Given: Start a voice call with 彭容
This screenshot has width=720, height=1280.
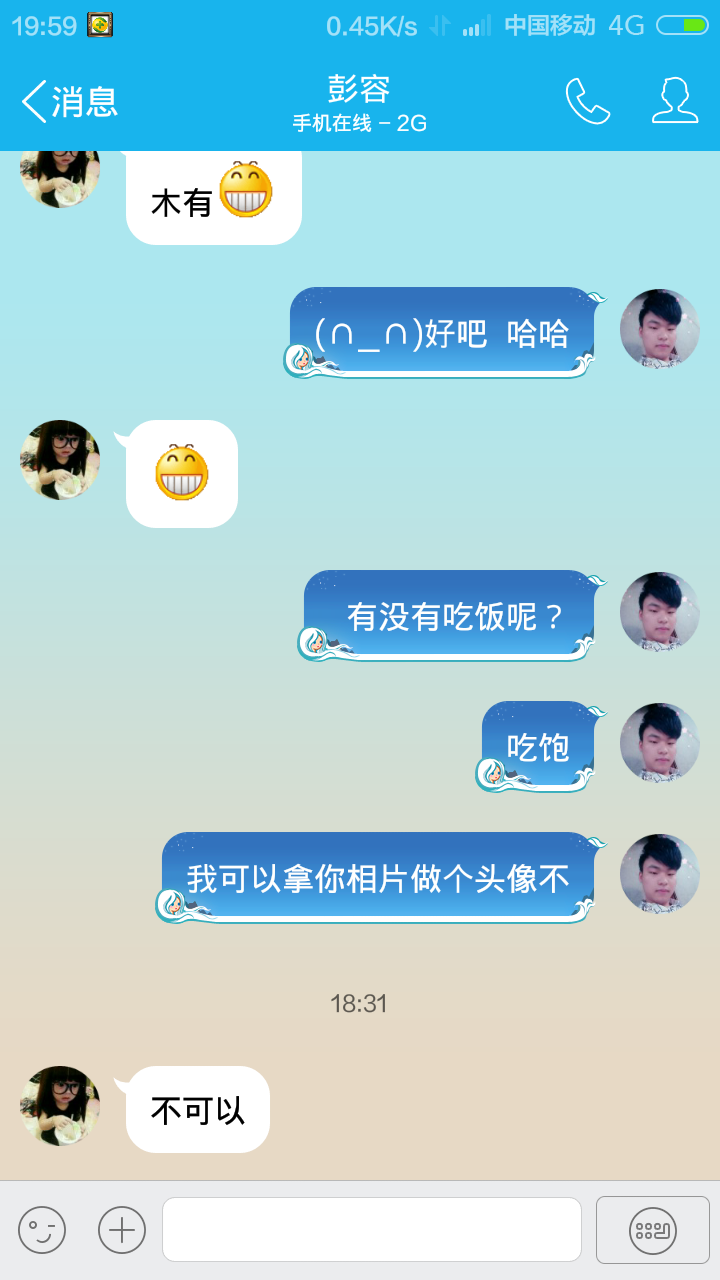Looking at the screenshot, I should click(587, 101).
